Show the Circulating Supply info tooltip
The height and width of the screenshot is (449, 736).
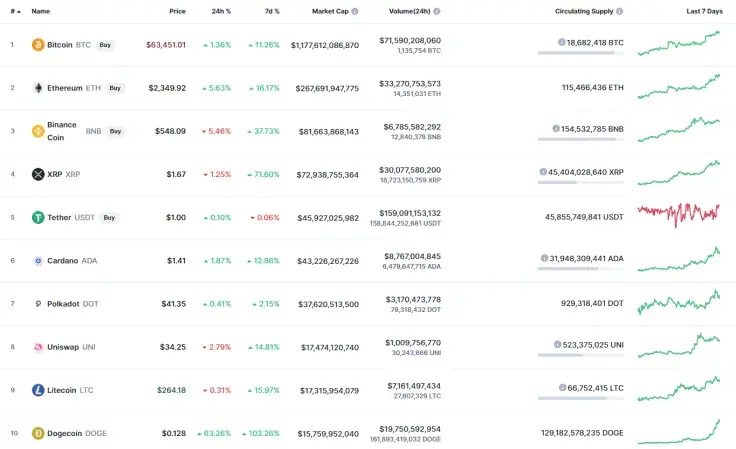[620, 11]
